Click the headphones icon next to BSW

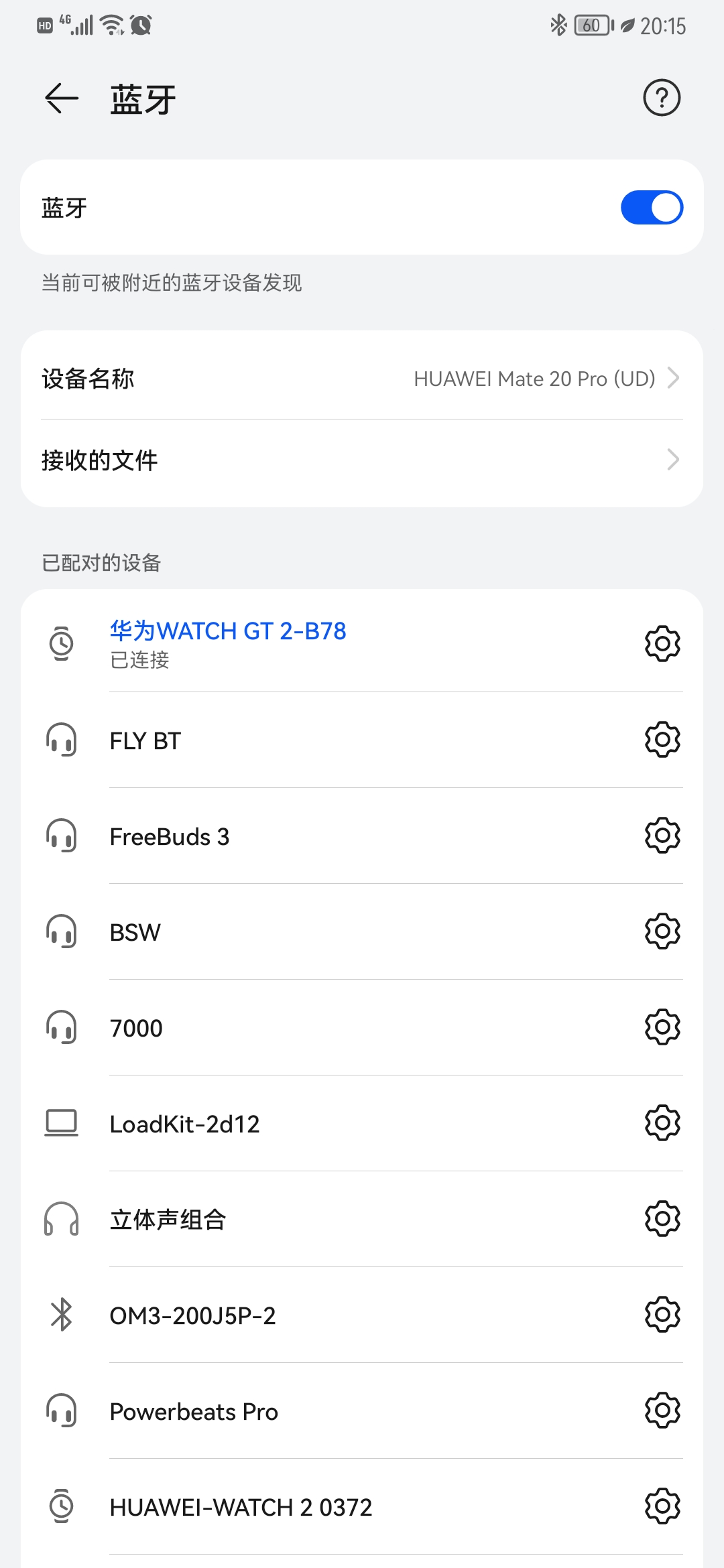61,931
